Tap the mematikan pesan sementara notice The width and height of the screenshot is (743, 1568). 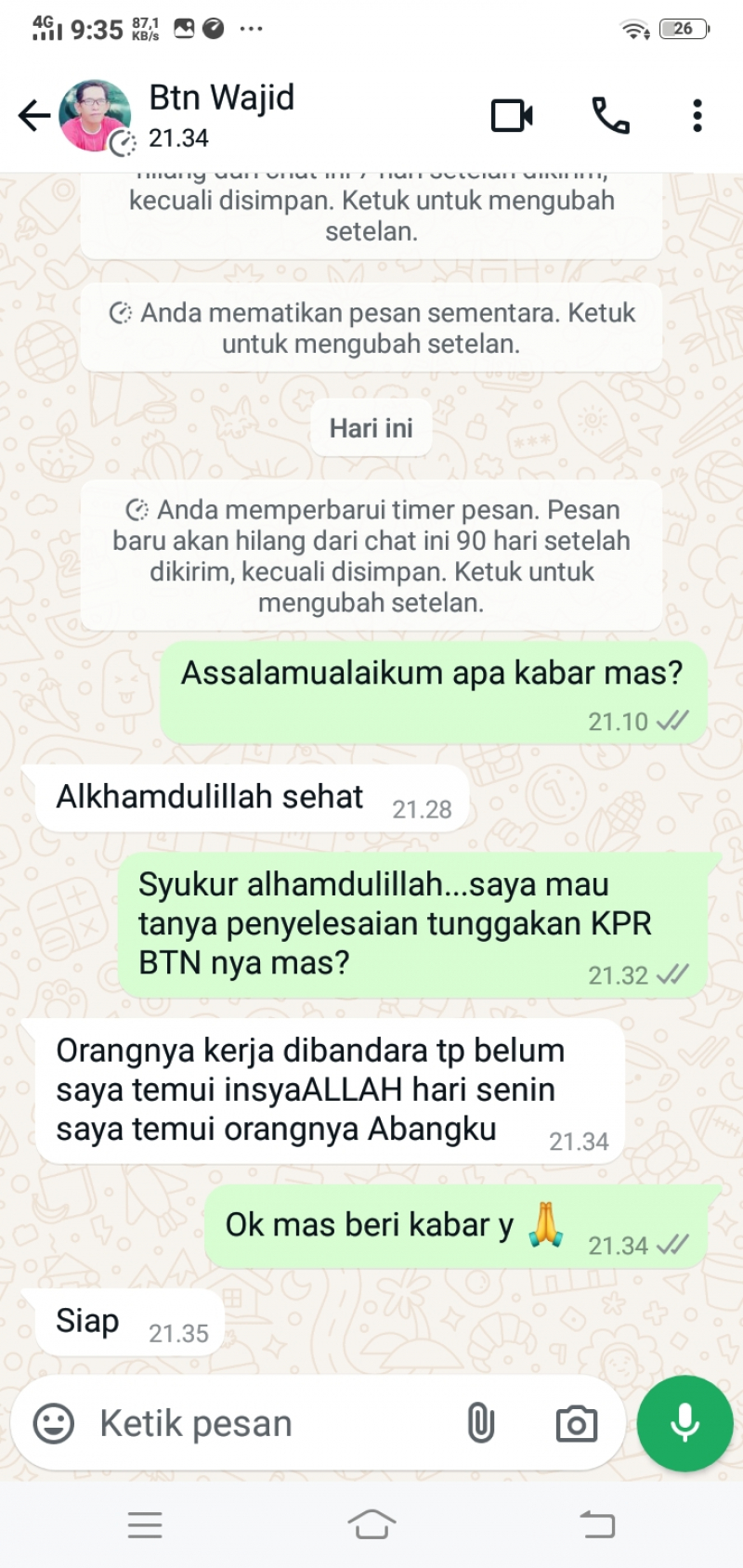click(371, 328)
